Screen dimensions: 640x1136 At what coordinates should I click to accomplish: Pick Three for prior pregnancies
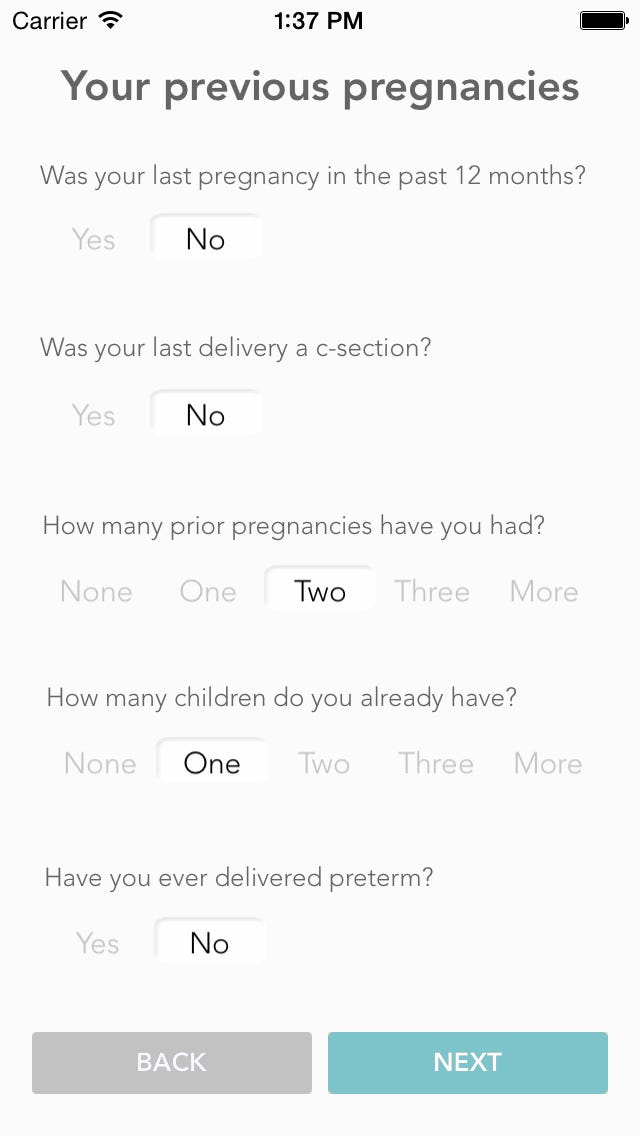click(x=432, y=592)
